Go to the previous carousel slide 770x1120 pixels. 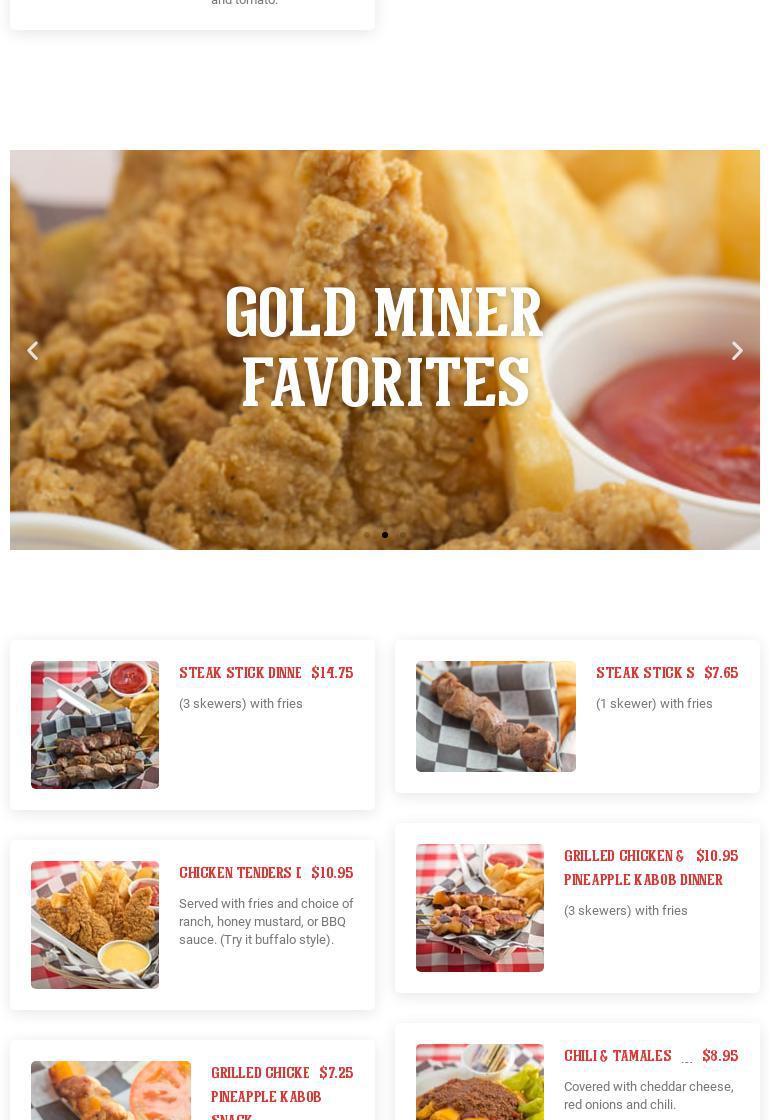tap(33, 350)
